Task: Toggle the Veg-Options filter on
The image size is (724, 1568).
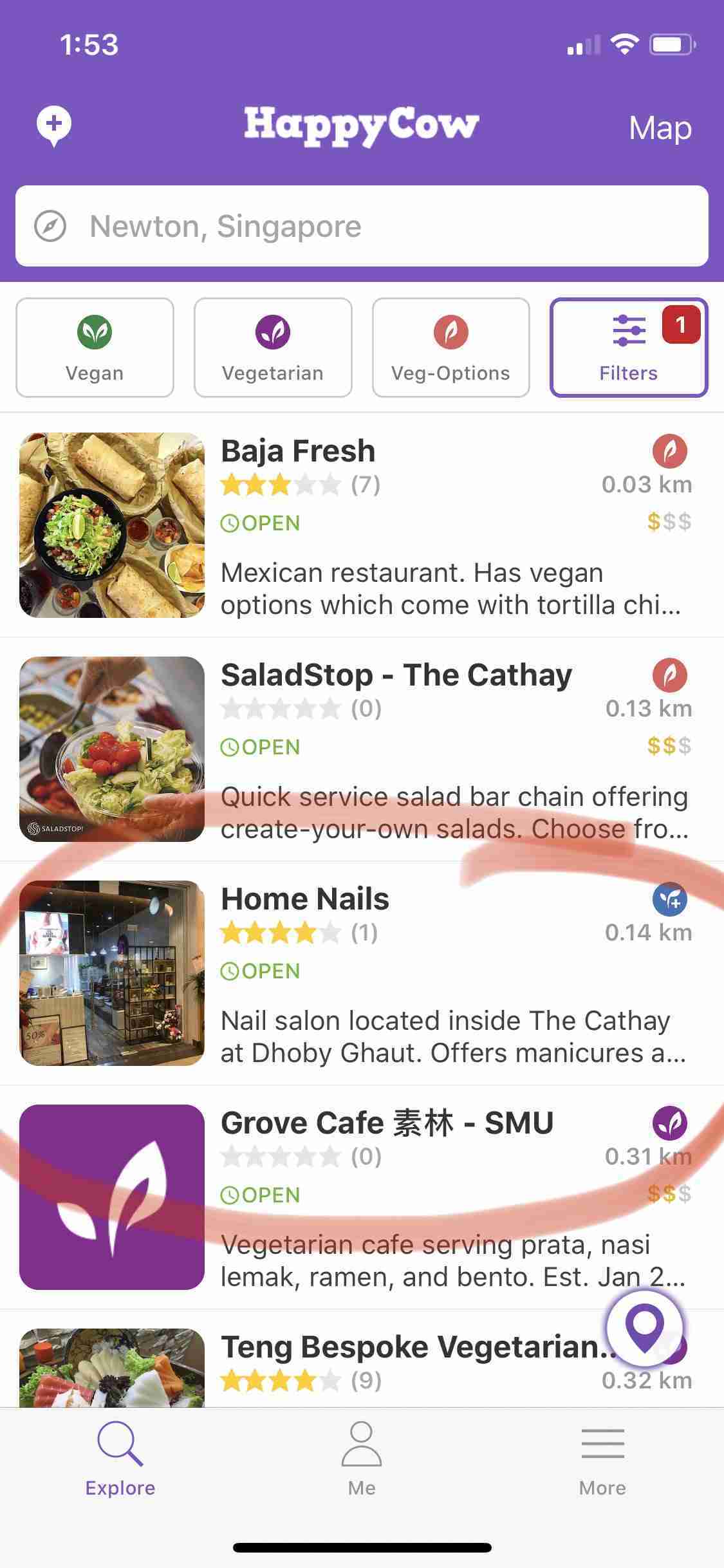Action: (450, 348)
